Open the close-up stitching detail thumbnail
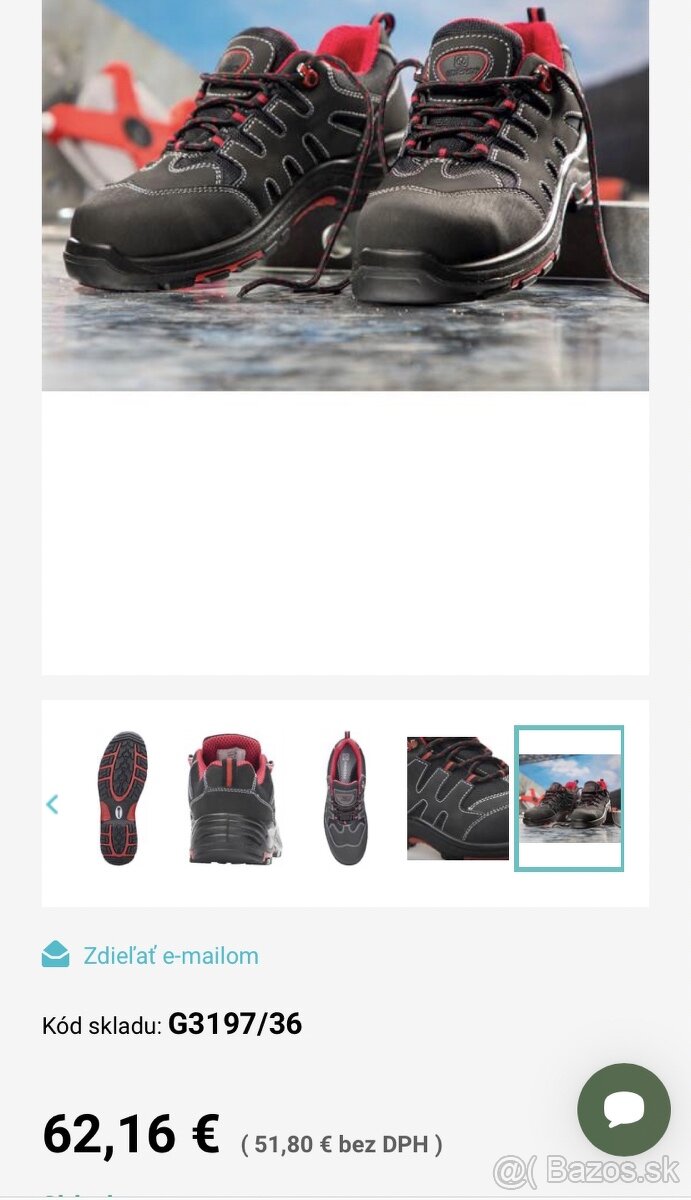This screenshot has height=1200, width=691. click(x=457, y=798)
